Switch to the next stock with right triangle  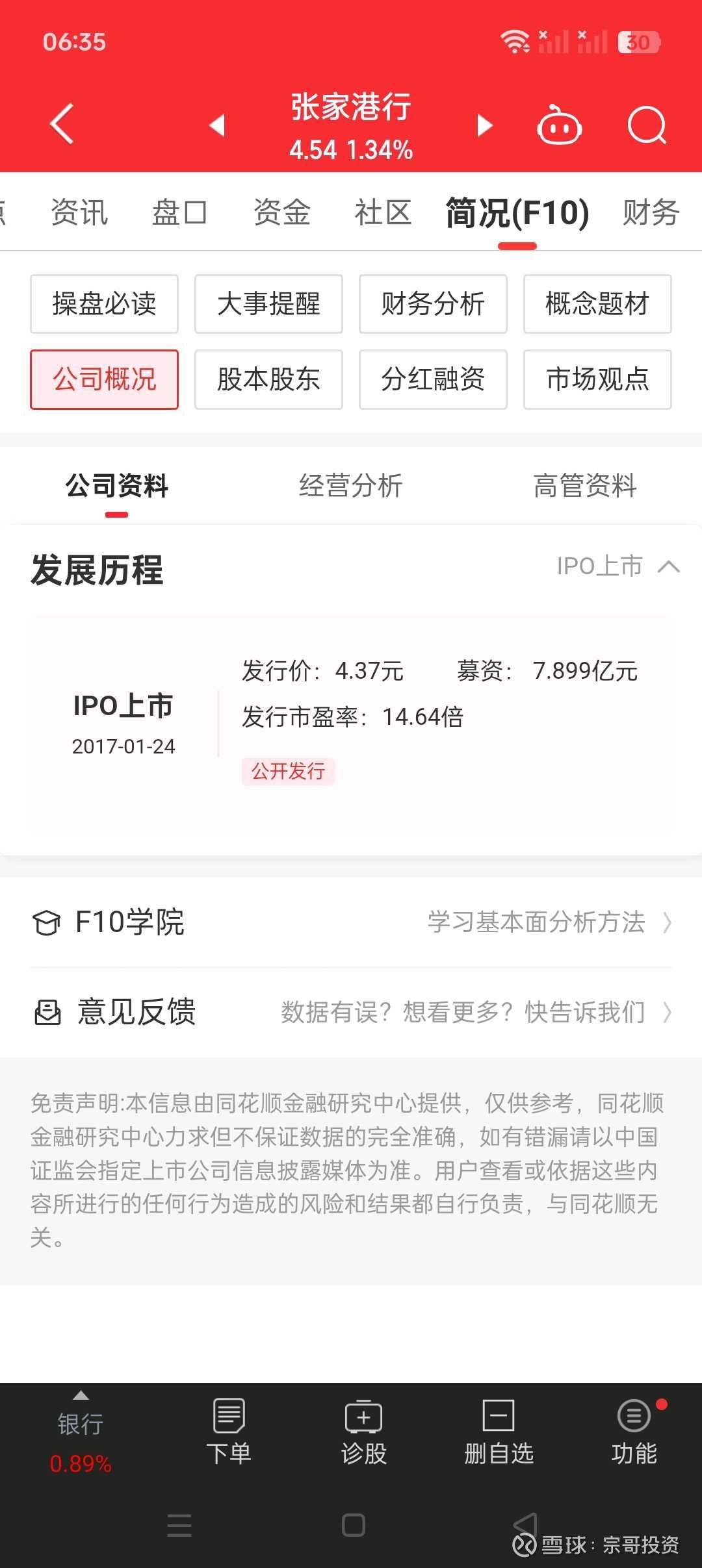click(x=484, y=125)
